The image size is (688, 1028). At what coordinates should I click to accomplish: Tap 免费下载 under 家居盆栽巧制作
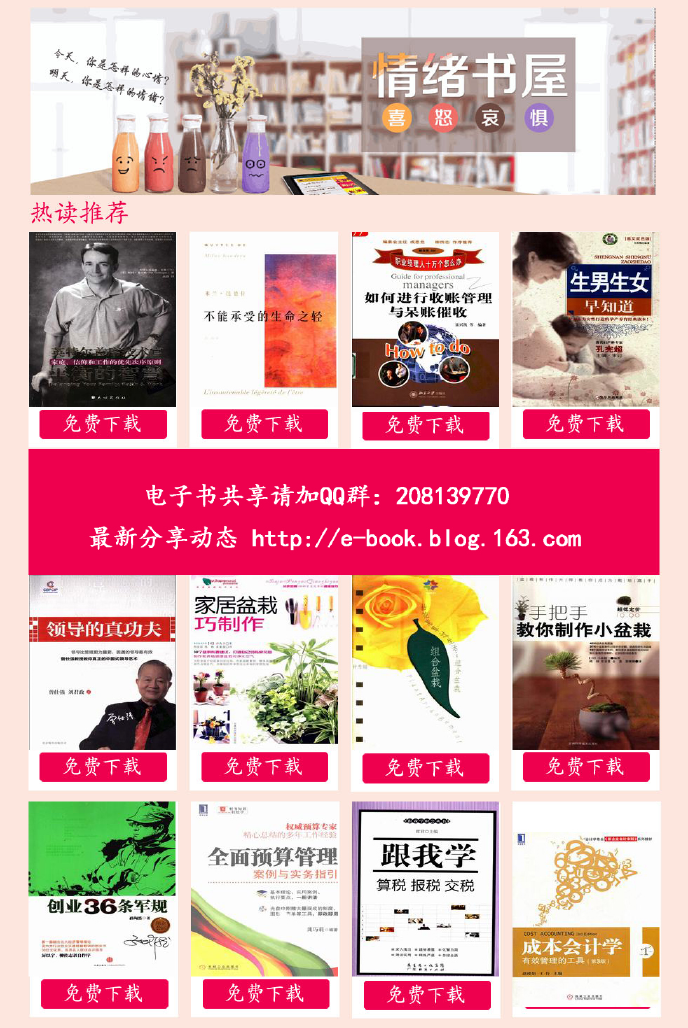click(264, 767)
